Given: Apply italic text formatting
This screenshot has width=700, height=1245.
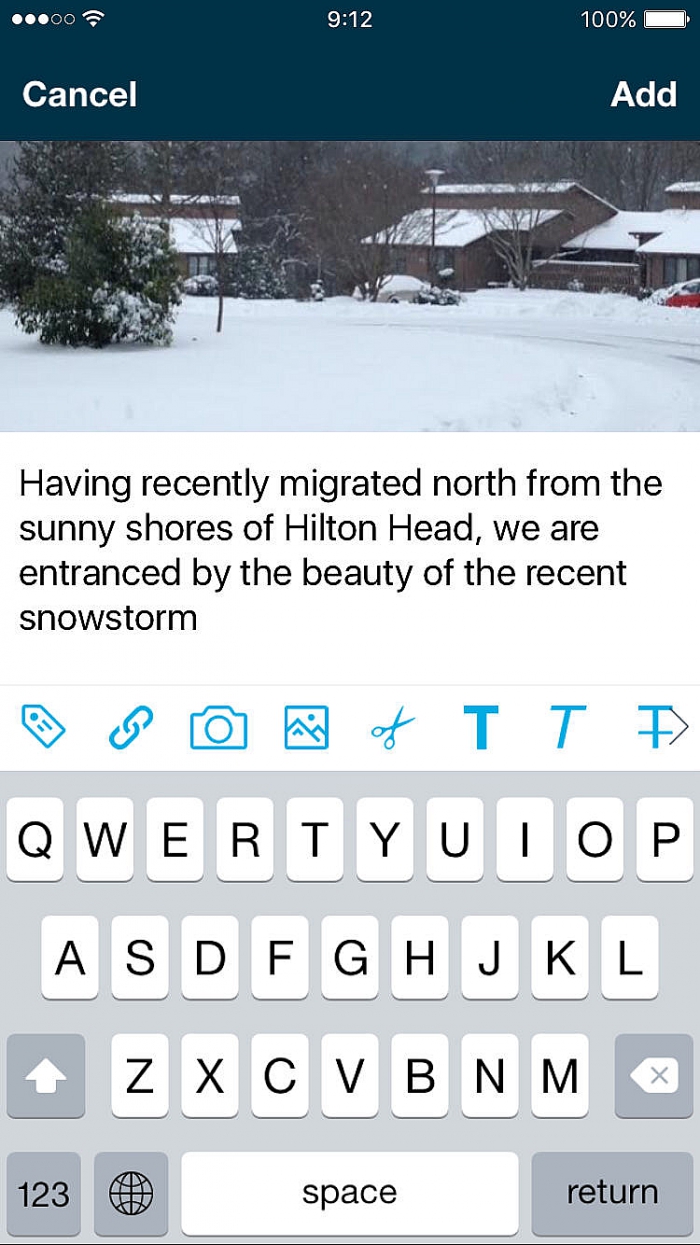Looking at the screenshot, I should [x=567, y=727].
